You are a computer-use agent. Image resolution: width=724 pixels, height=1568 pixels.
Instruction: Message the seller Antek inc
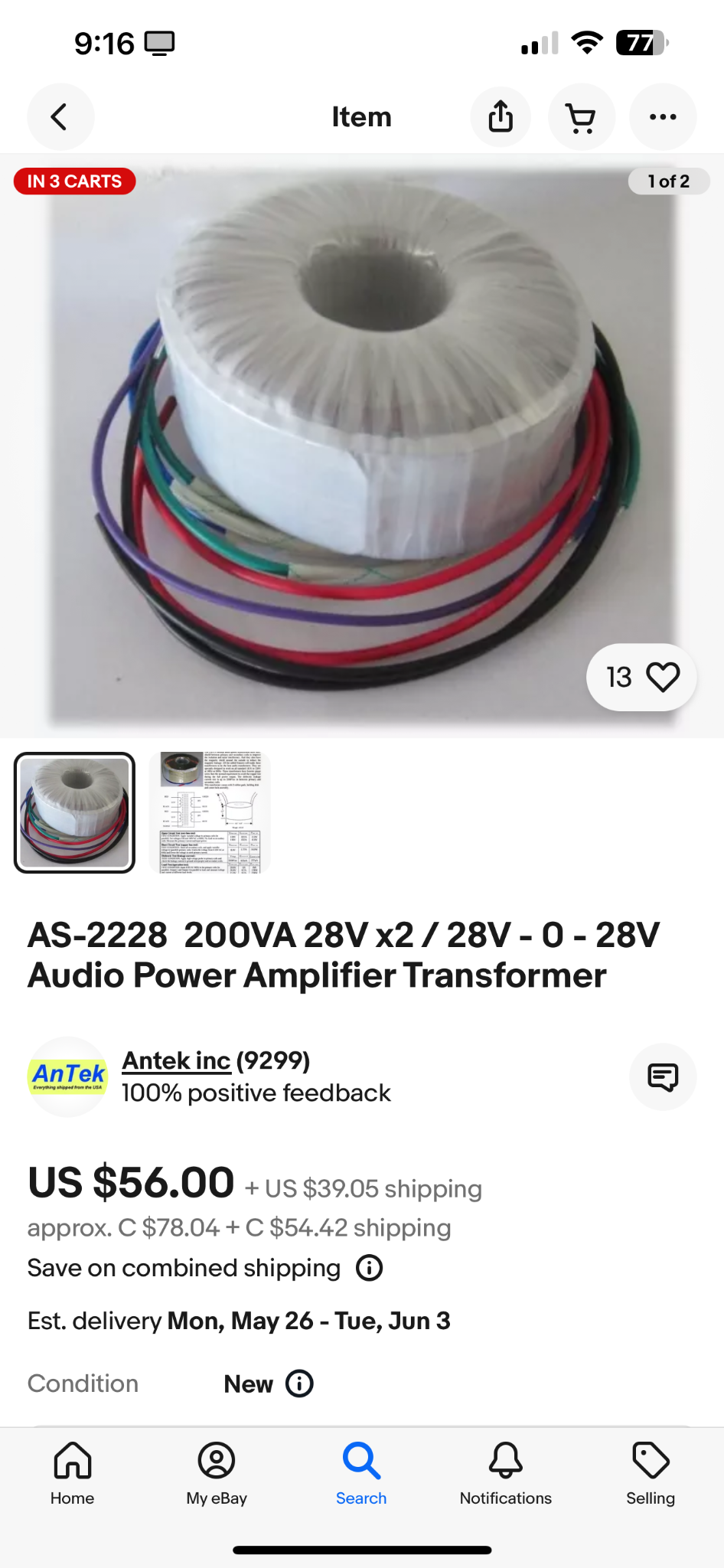tap(662, 1076)
